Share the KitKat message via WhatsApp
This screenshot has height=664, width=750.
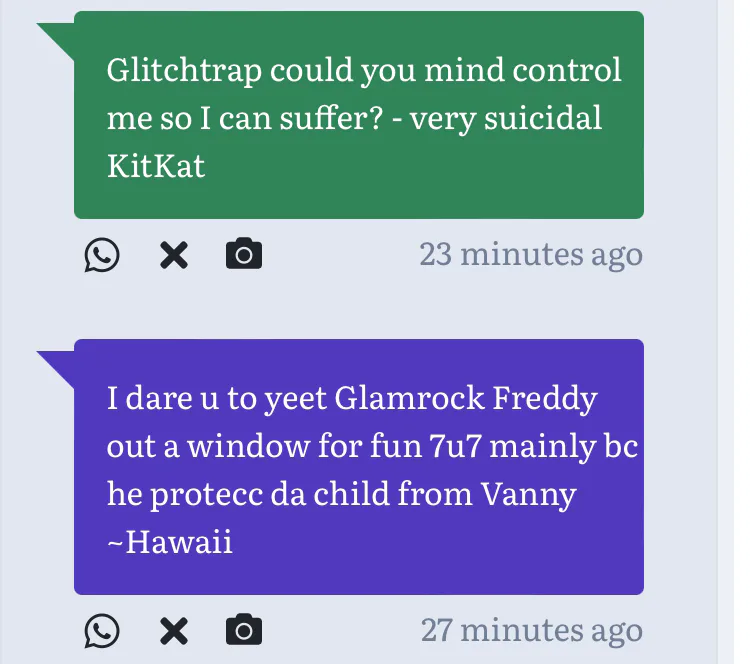coord(101,255)
